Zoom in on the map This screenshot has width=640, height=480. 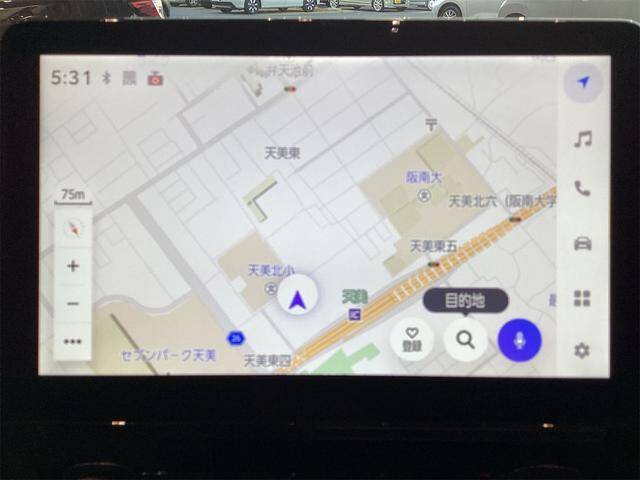click(73, 266)
